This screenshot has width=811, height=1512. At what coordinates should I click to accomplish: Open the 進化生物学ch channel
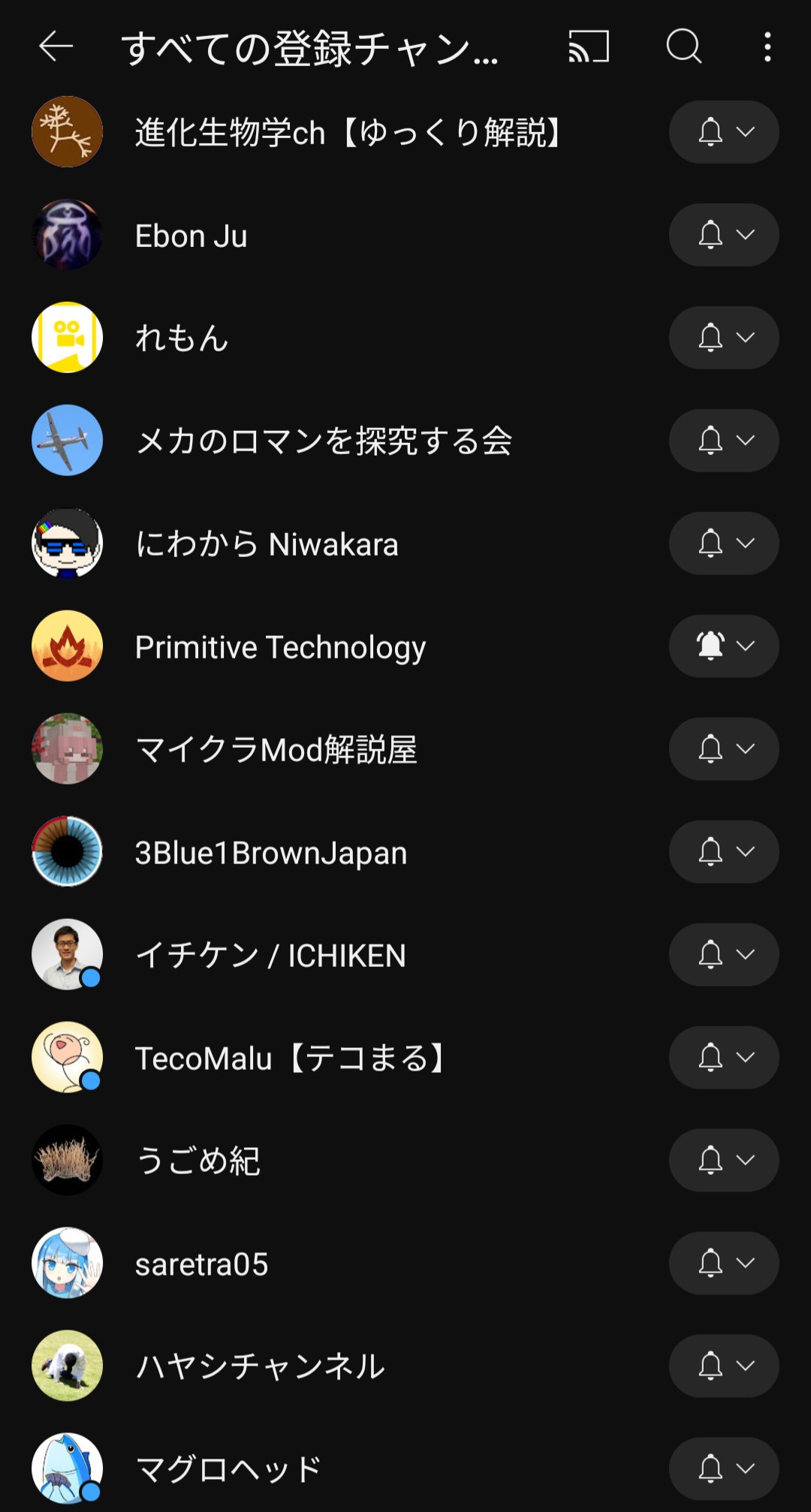coord(345,132)
